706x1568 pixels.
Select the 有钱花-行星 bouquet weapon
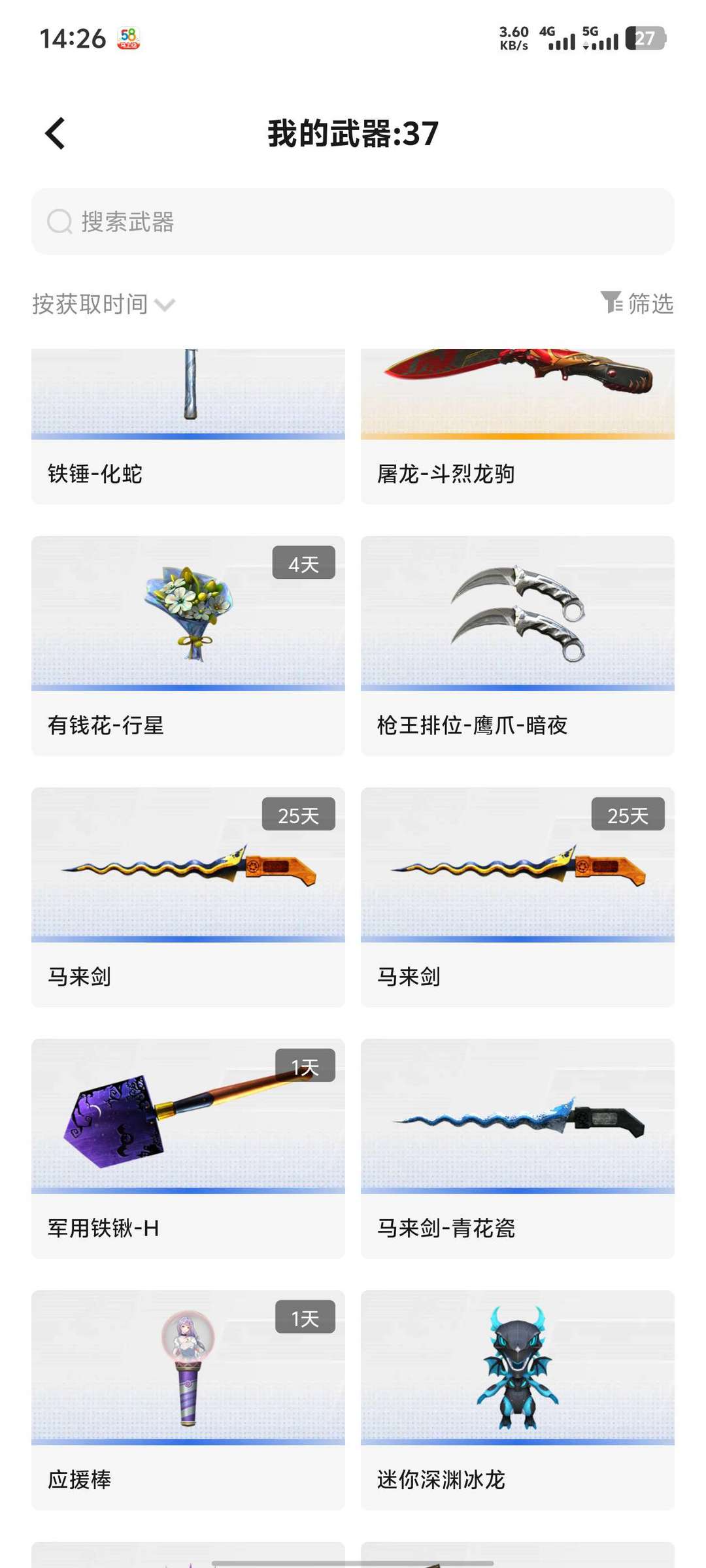tap(188, 645)
